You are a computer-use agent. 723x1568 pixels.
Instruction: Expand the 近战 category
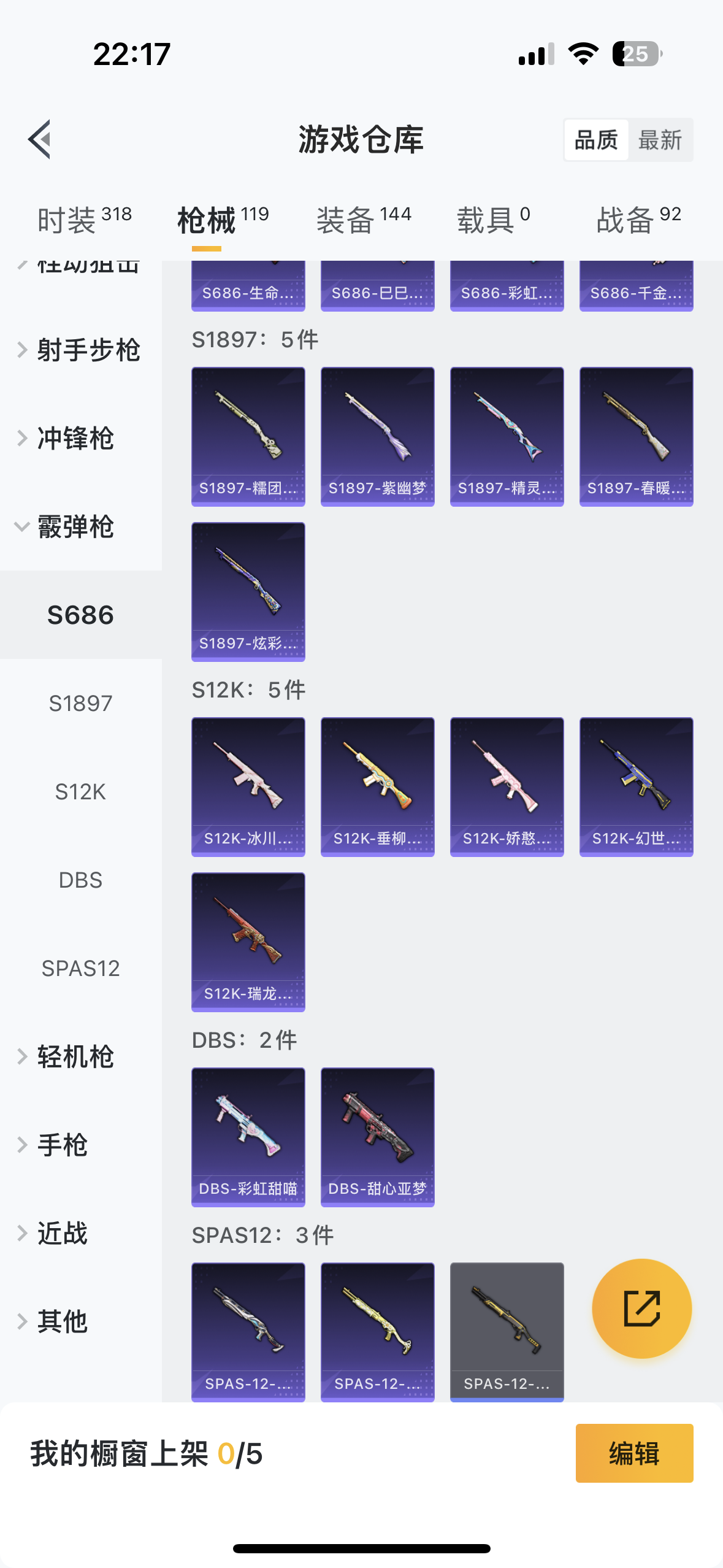(61, 1234)
